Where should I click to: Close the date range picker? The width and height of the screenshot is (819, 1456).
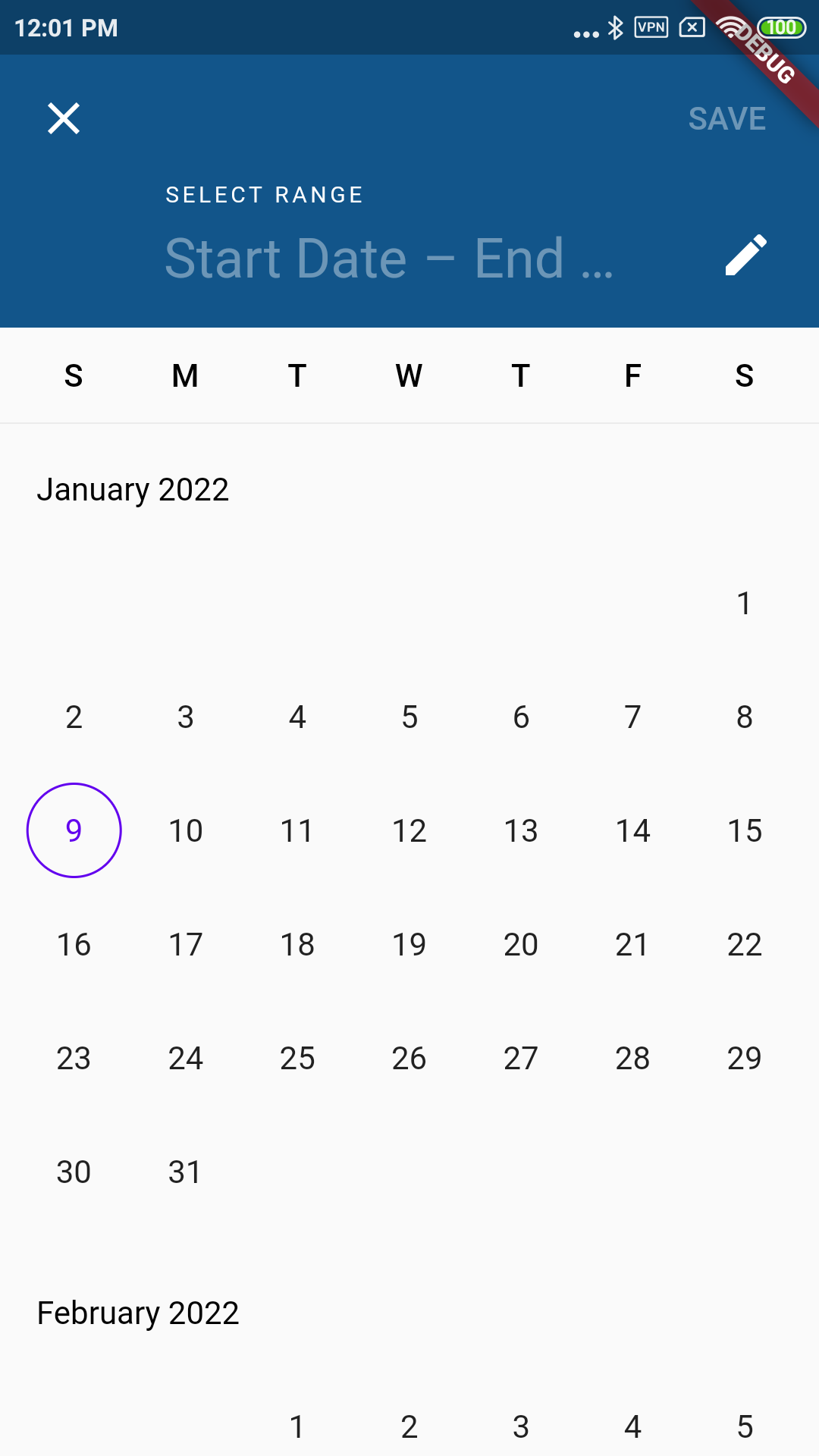(x=64, y=118)
